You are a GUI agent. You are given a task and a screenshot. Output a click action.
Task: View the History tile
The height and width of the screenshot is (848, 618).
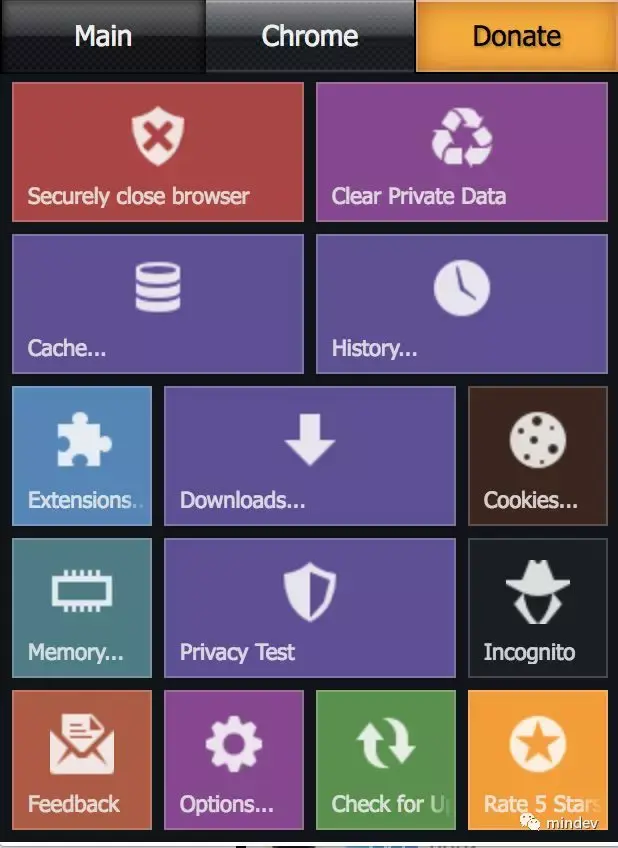pos(461,304)
